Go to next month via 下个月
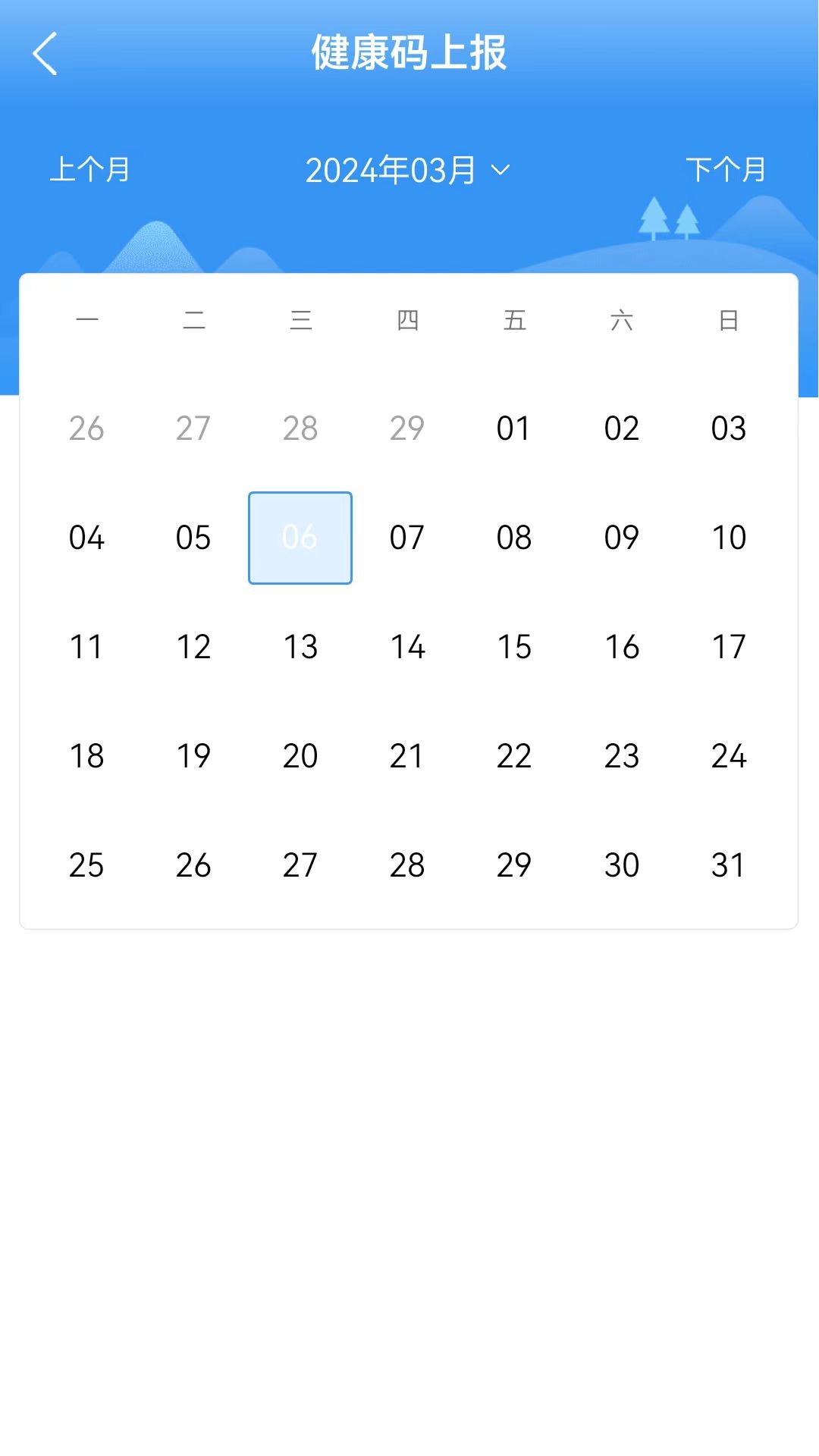The width and height of the screenshot is (819, 1456). (726, 169)
